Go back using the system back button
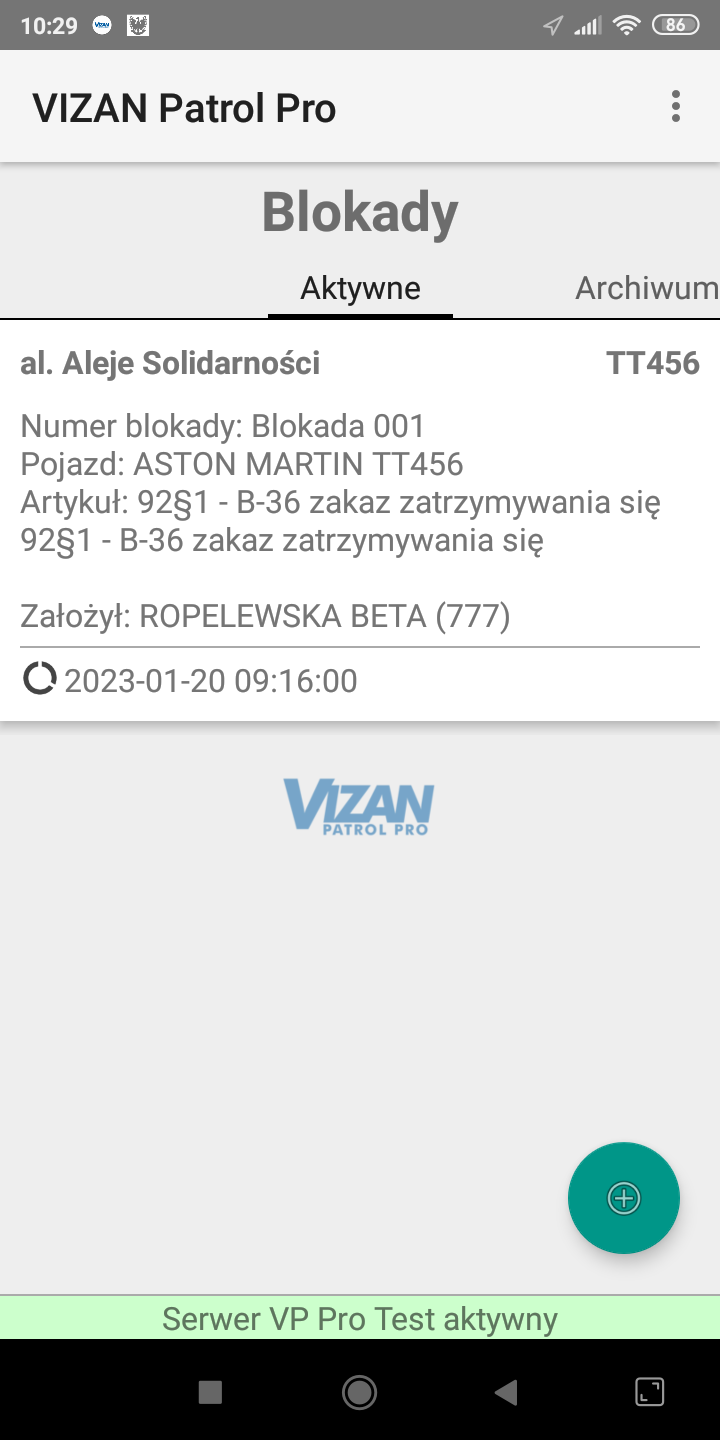Screen dimensions: 720x1440 tap(506, 1391)
